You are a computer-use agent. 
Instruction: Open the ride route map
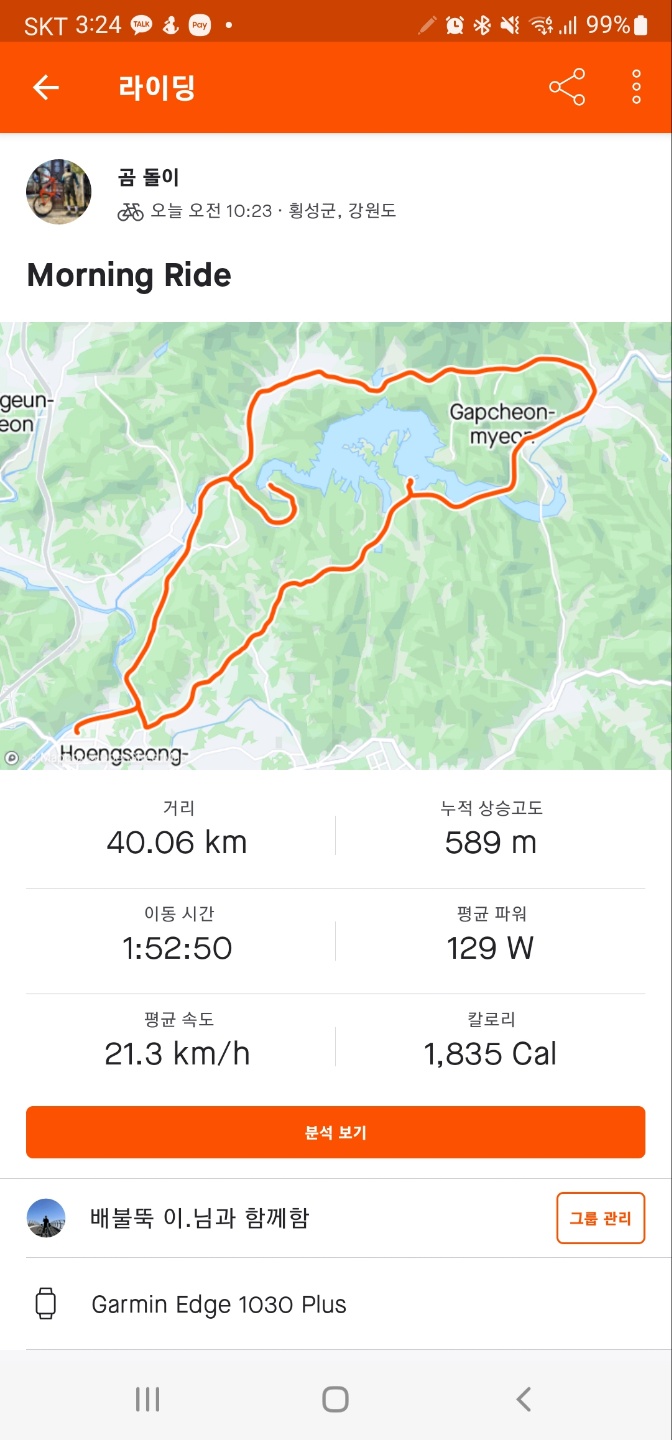[x=336, y=545]
